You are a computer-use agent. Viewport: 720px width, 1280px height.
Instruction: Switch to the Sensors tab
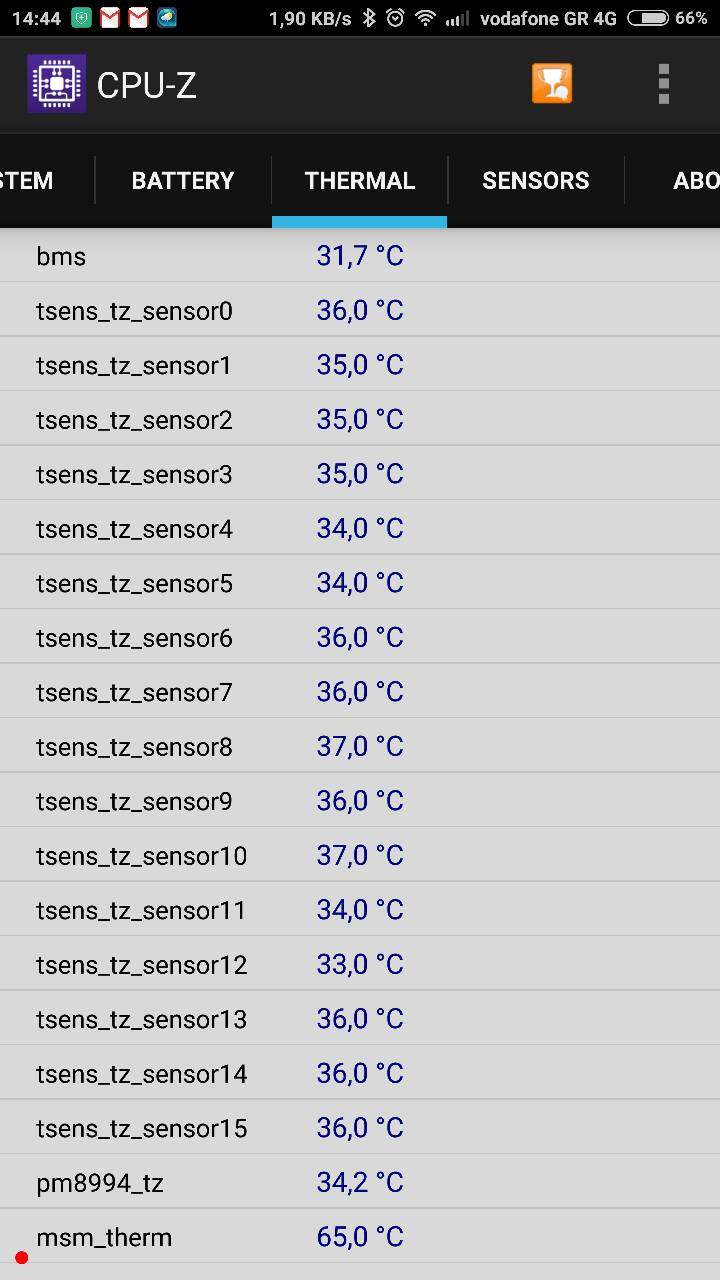point(536,181)
